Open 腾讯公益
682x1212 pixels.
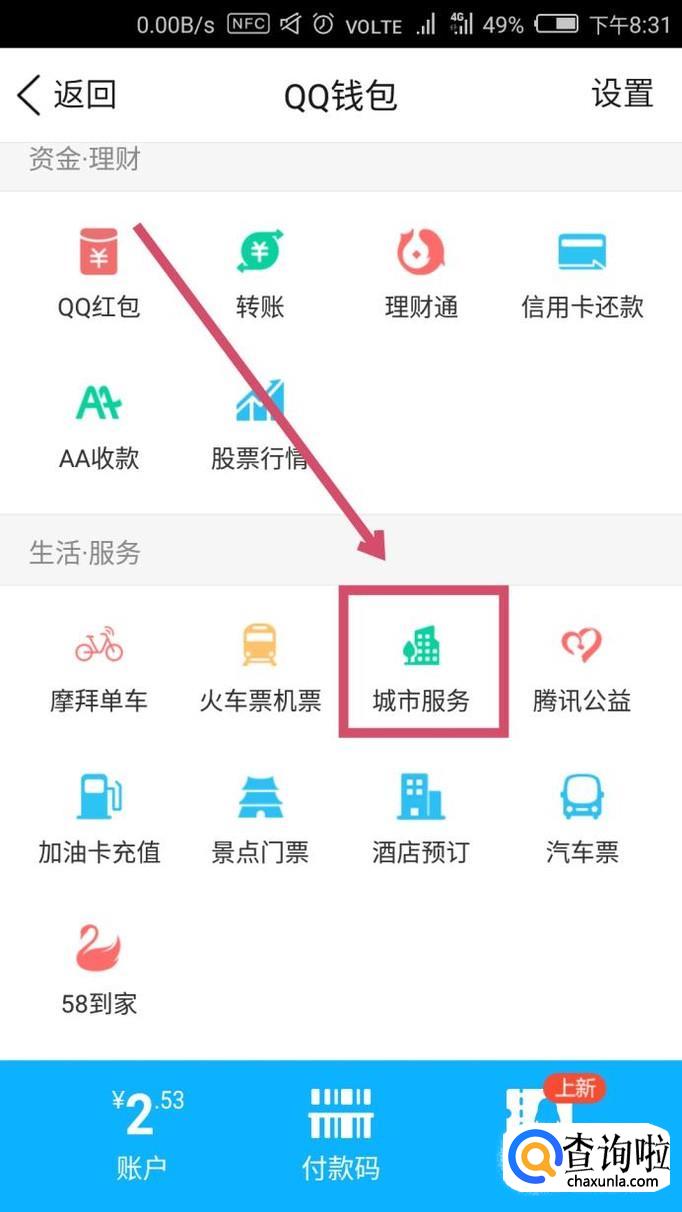click(x=582, y=666)
